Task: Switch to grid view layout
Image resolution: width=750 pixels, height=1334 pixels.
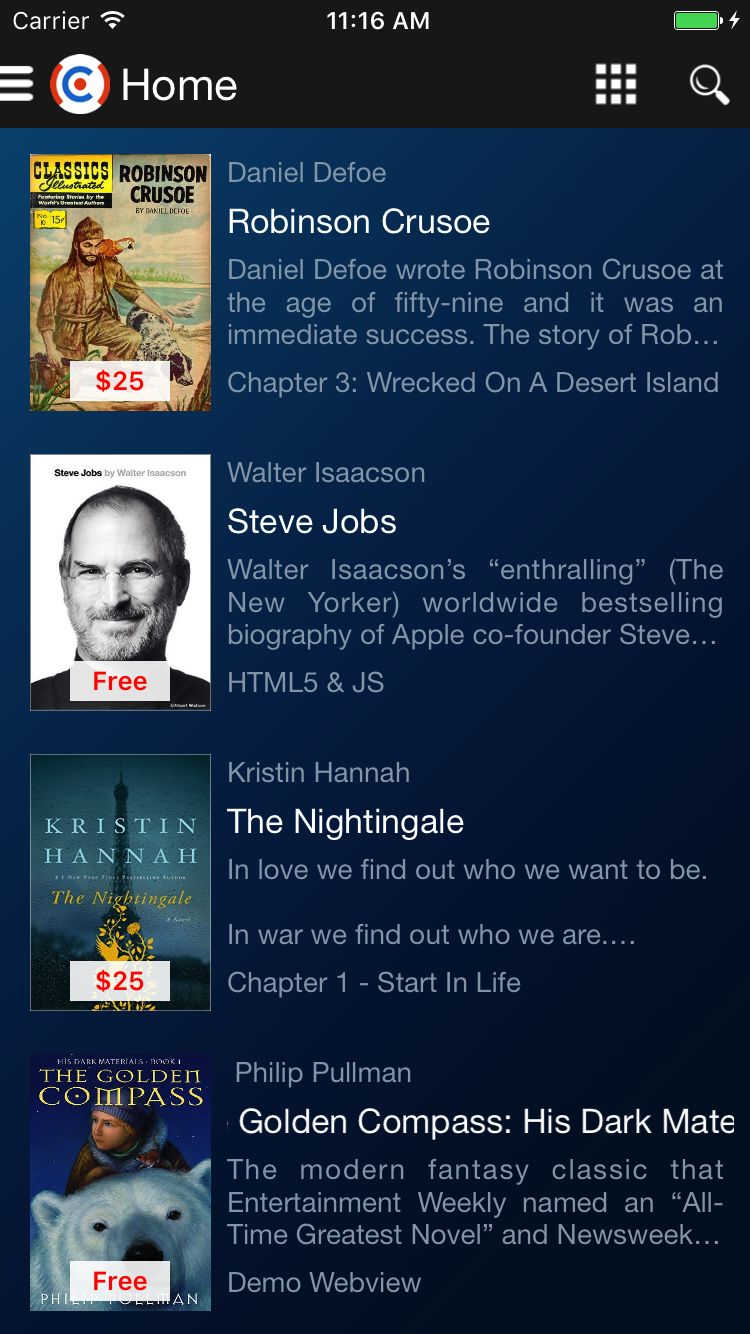Action: click(616, 84)
